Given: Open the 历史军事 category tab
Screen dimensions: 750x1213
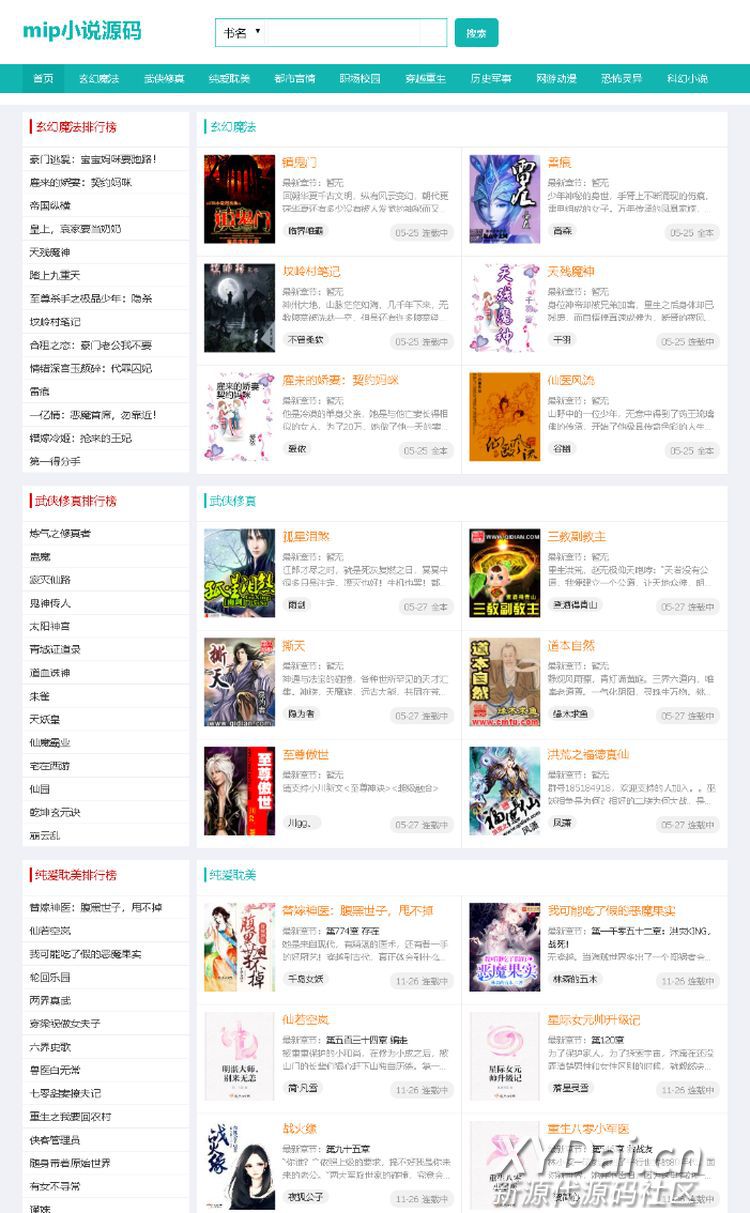Looking at the screenshot, I should [x=491, y=78].
